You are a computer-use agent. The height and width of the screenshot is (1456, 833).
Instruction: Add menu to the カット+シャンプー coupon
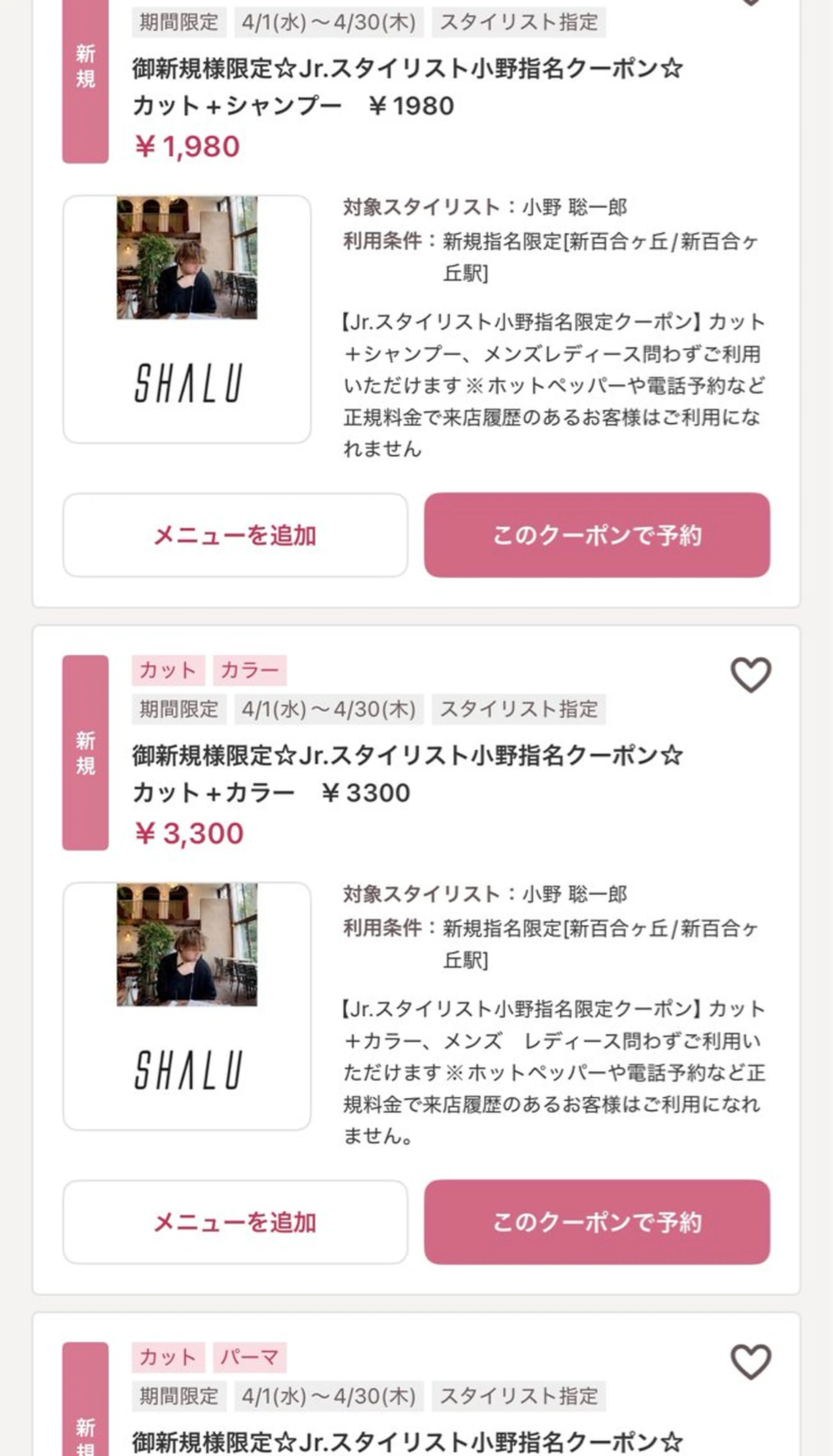pos(235,535)
